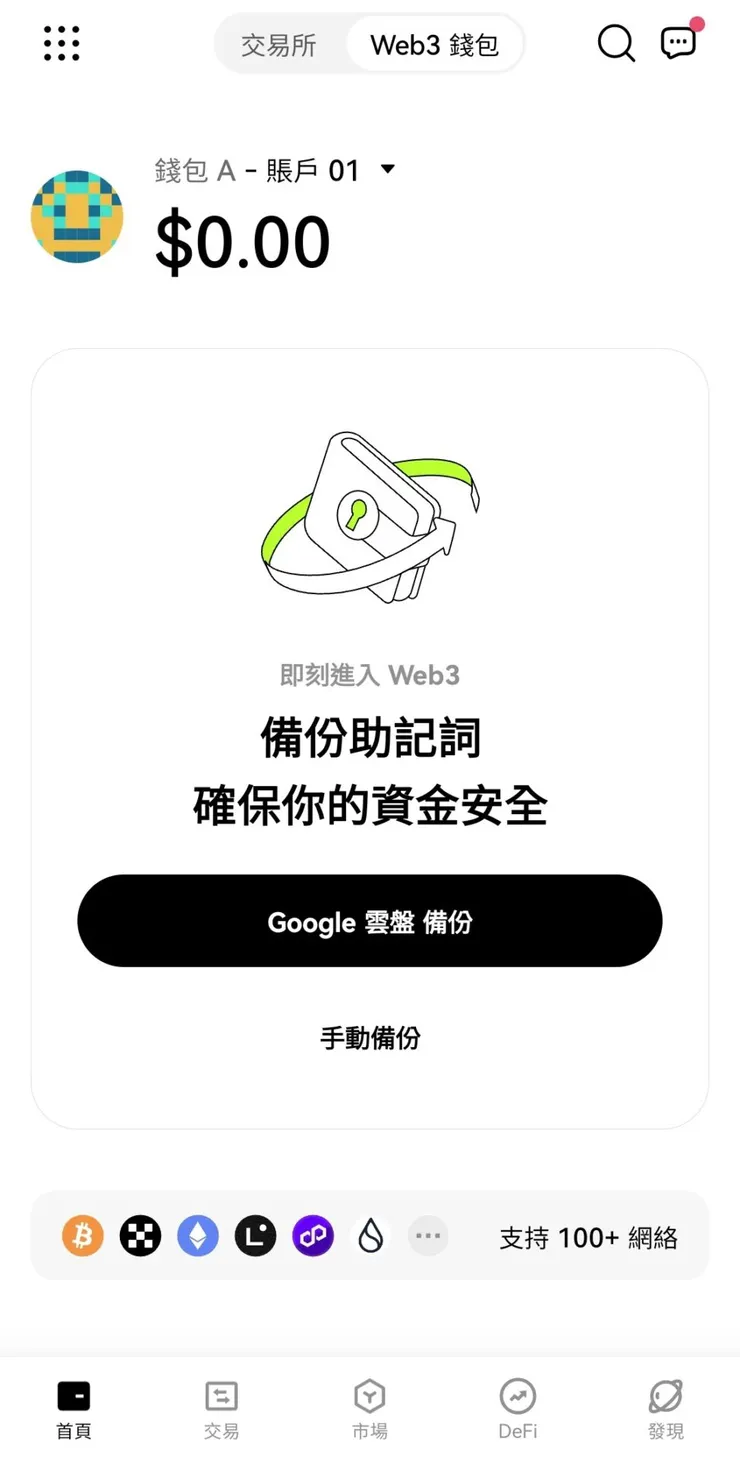Screen dimensions: 740x1457
Task: Select the Bitcoin network icon
Action: [x=82, y=1236]
